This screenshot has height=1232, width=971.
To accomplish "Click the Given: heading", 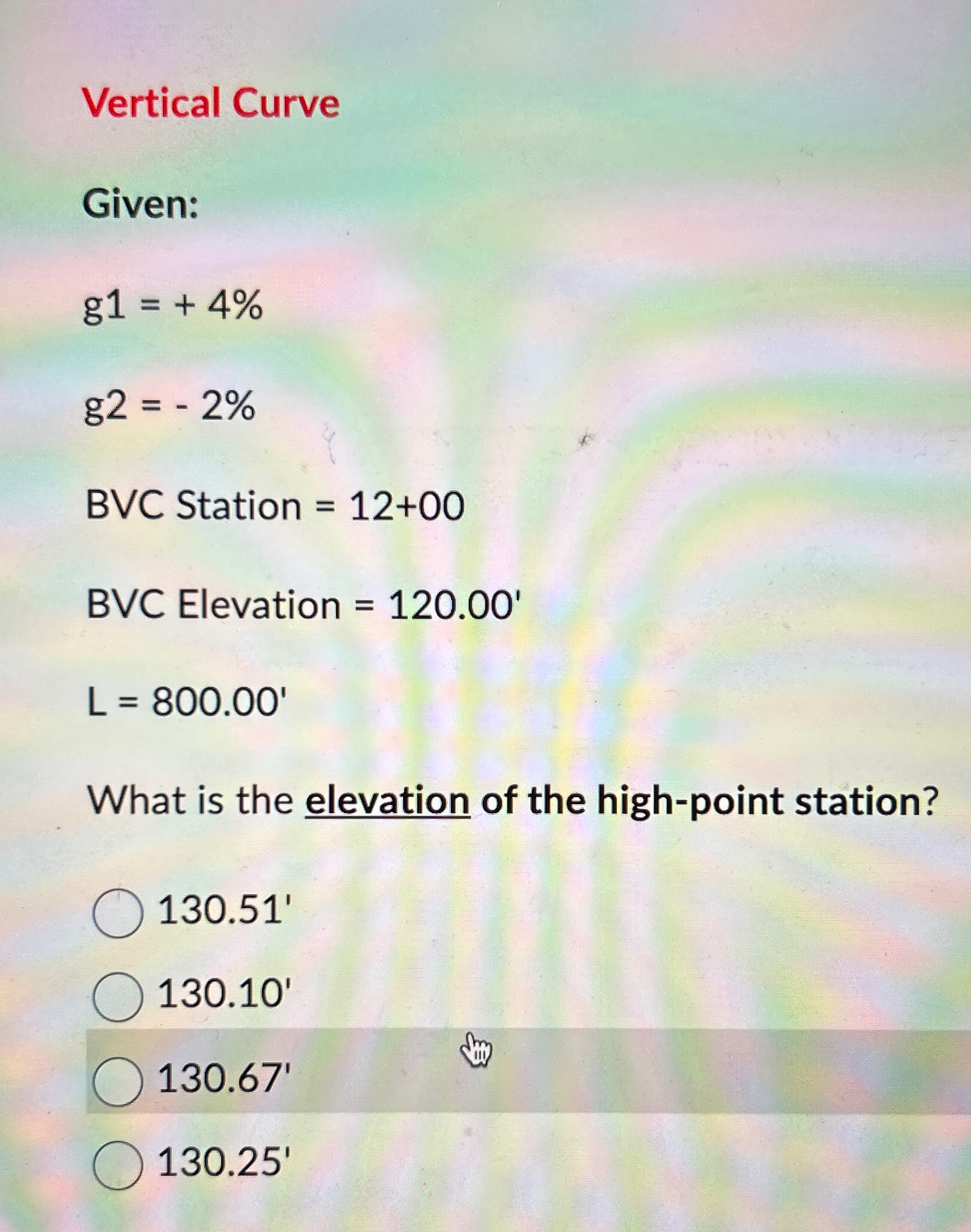I will click(x=140, y=205).
